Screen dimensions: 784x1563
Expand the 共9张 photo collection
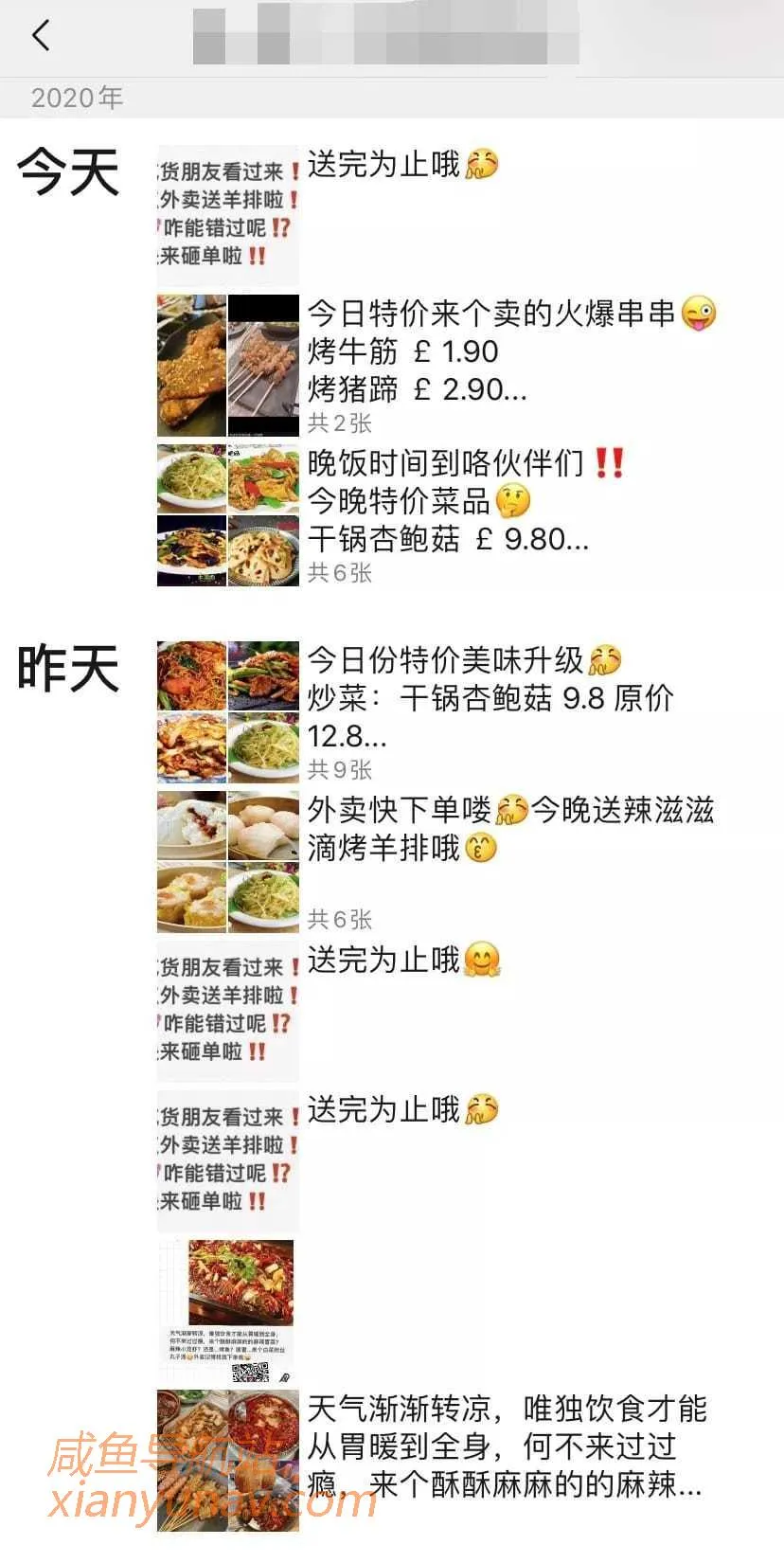point(341,767)
